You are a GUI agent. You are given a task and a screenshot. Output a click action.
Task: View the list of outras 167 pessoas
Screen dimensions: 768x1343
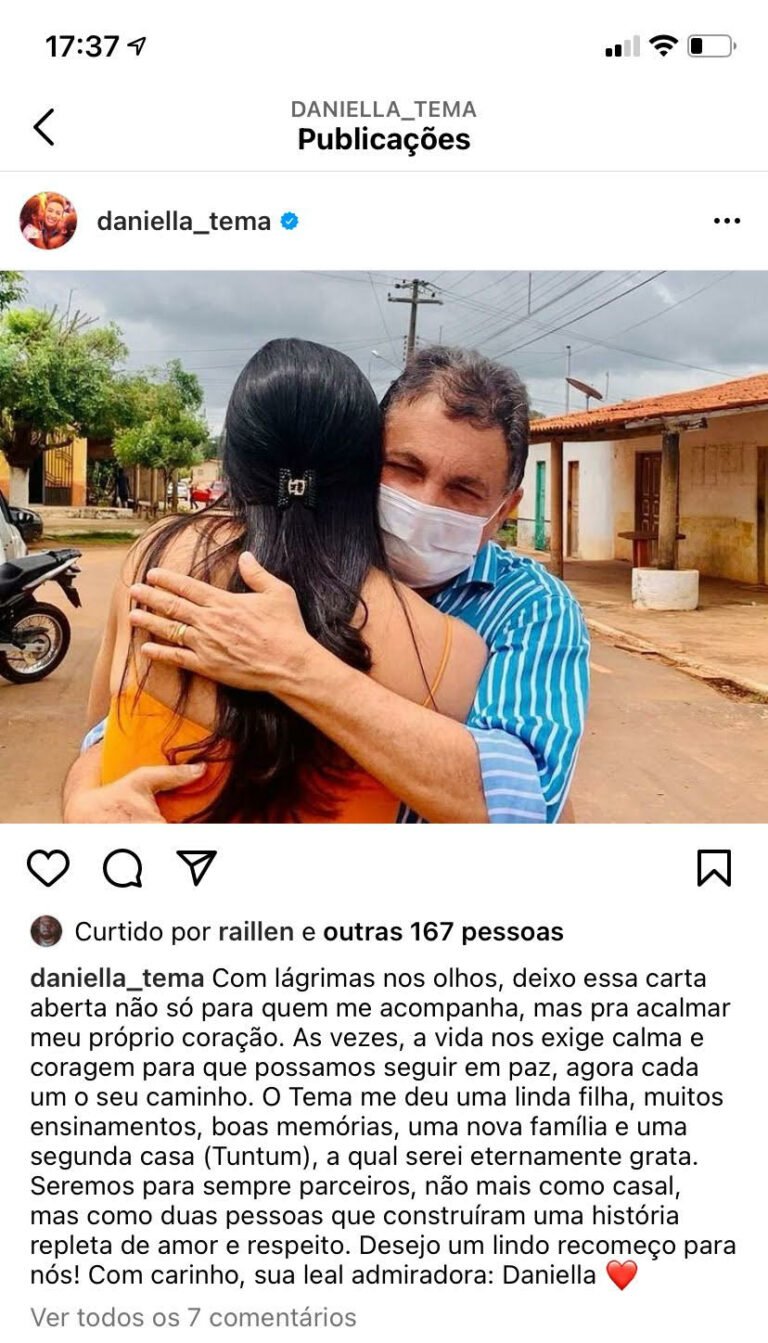[x=443, y=932]
